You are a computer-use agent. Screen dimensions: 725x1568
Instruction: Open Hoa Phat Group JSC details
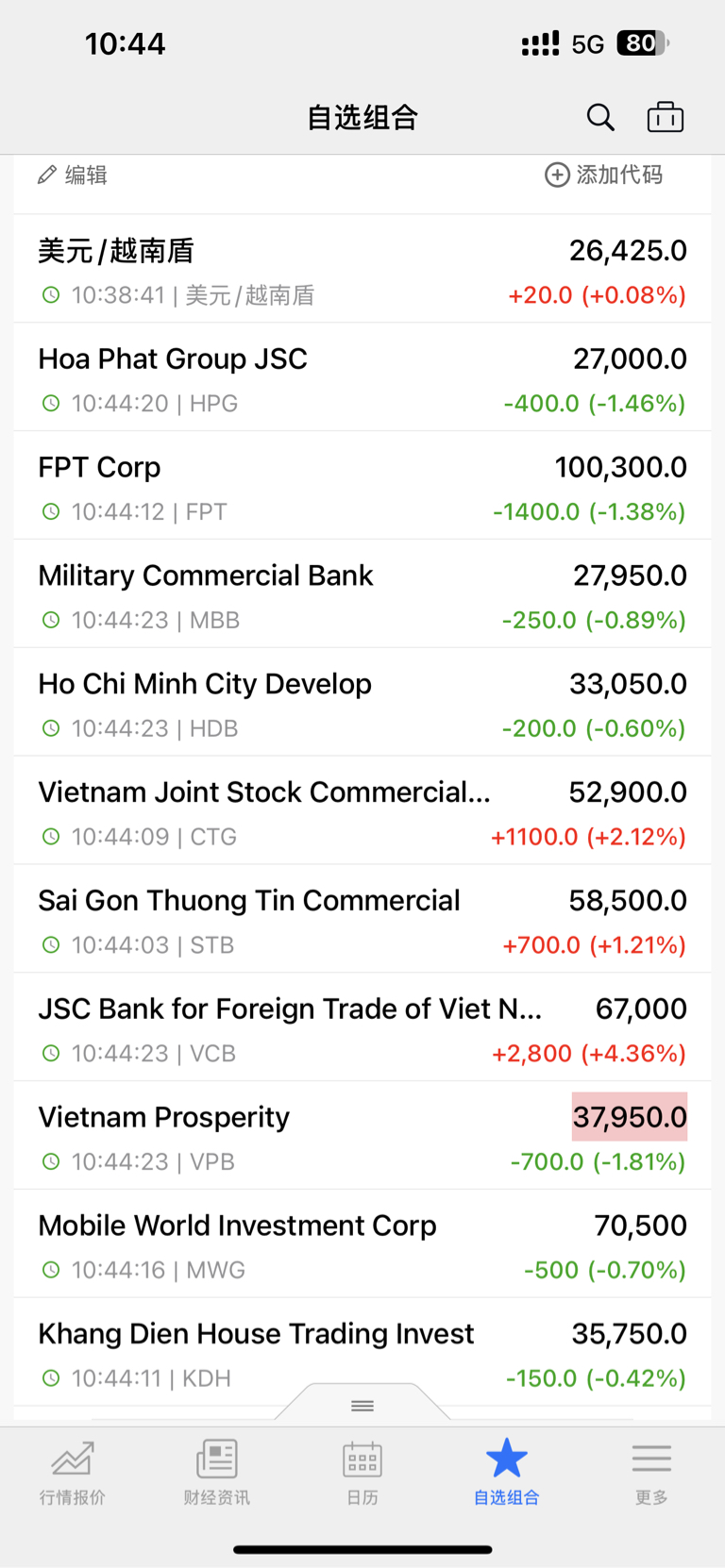pos(362,377)
